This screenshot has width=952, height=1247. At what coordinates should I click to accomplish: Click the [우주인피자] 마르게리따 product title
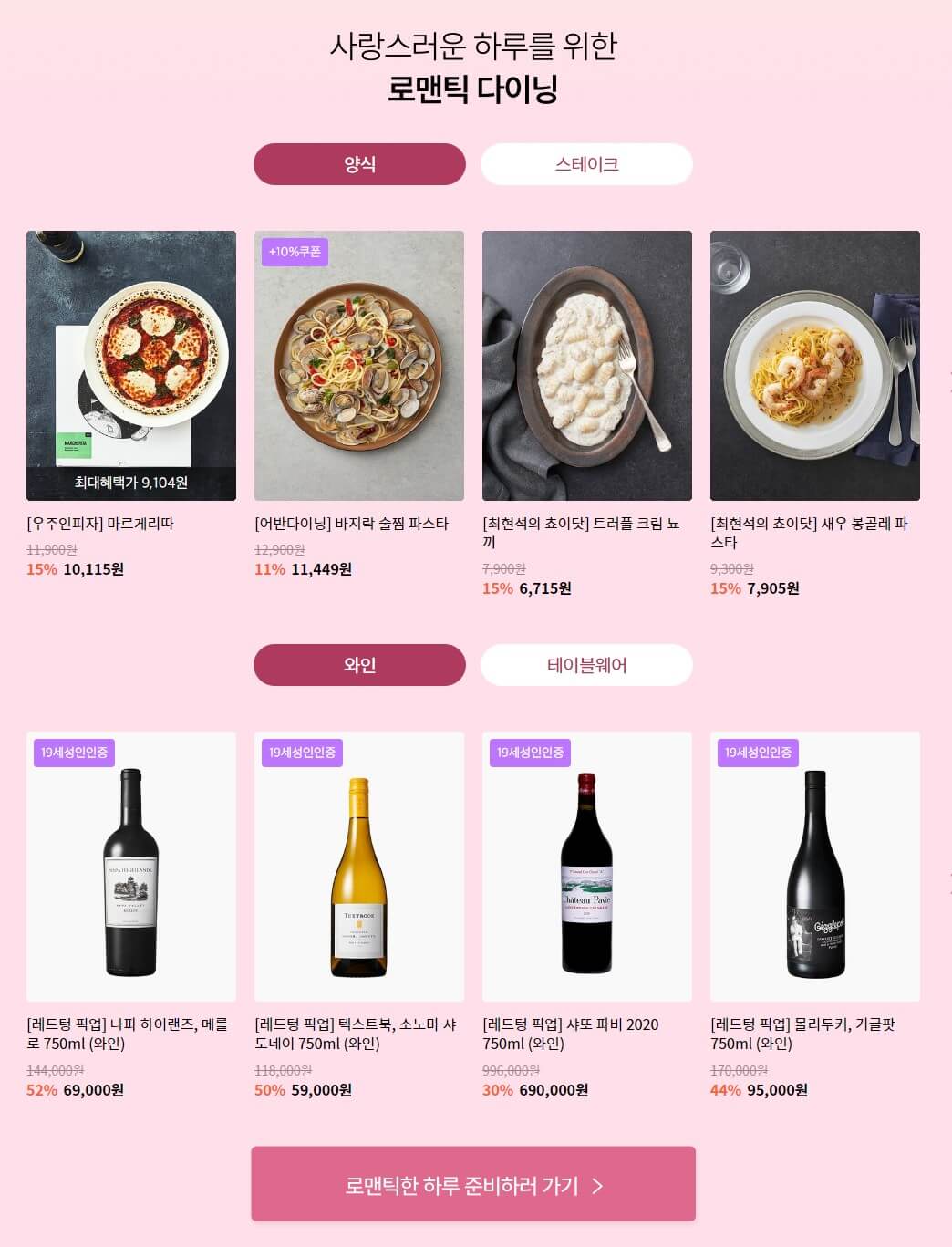tap(100, 525)
